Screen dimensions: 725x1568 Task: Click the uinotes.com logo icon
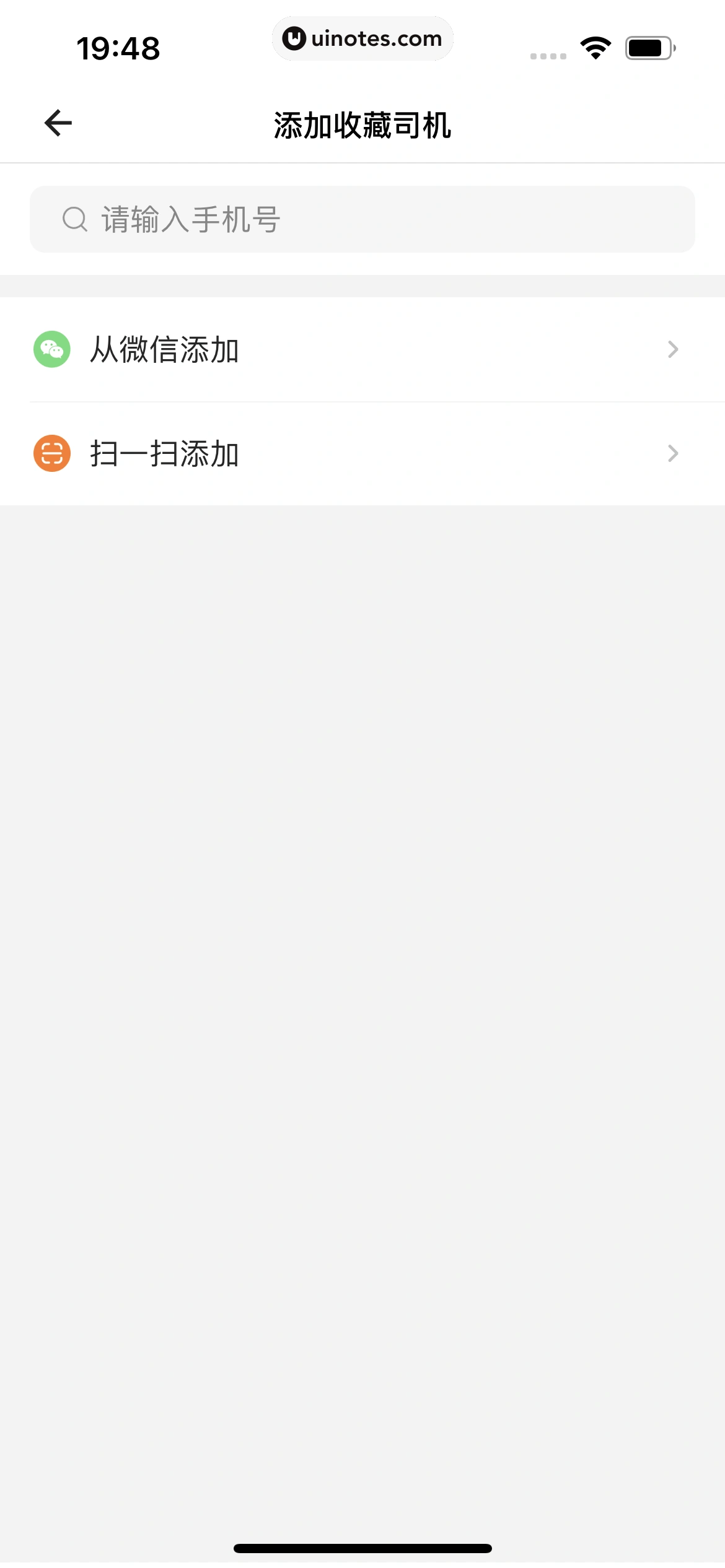(x=294, y=38)
